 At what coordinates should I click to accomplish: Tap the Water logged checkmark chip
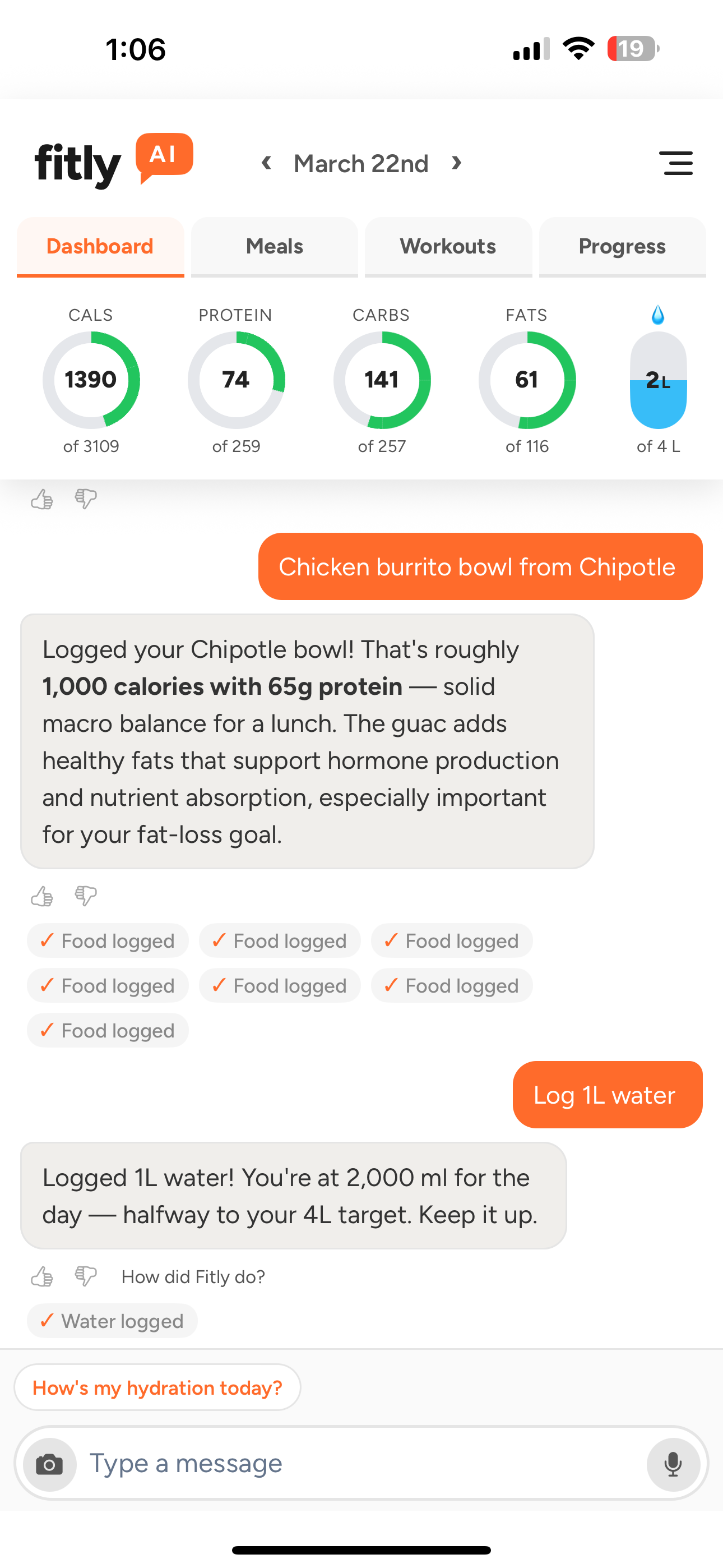112,1321
